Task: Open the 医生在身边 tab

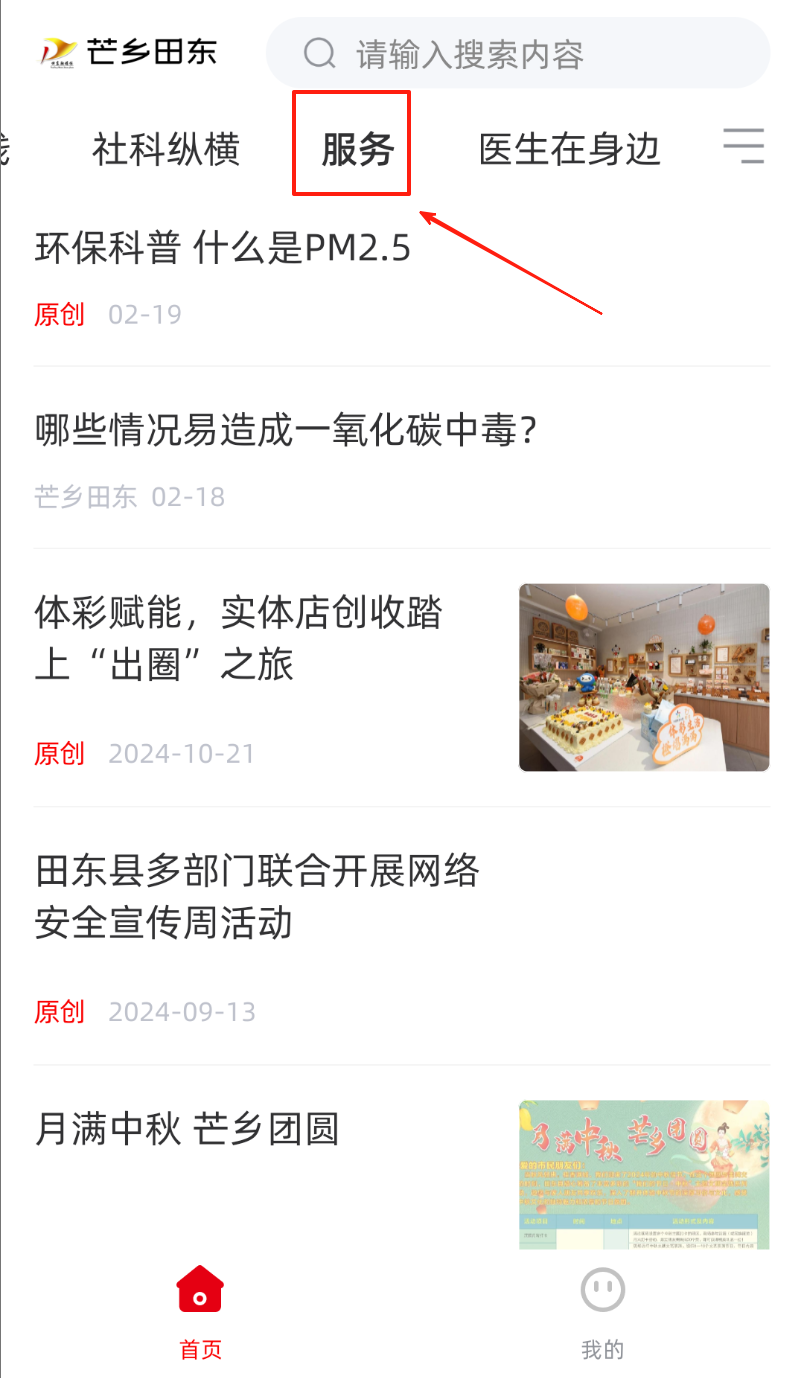Action: point(570,149)
